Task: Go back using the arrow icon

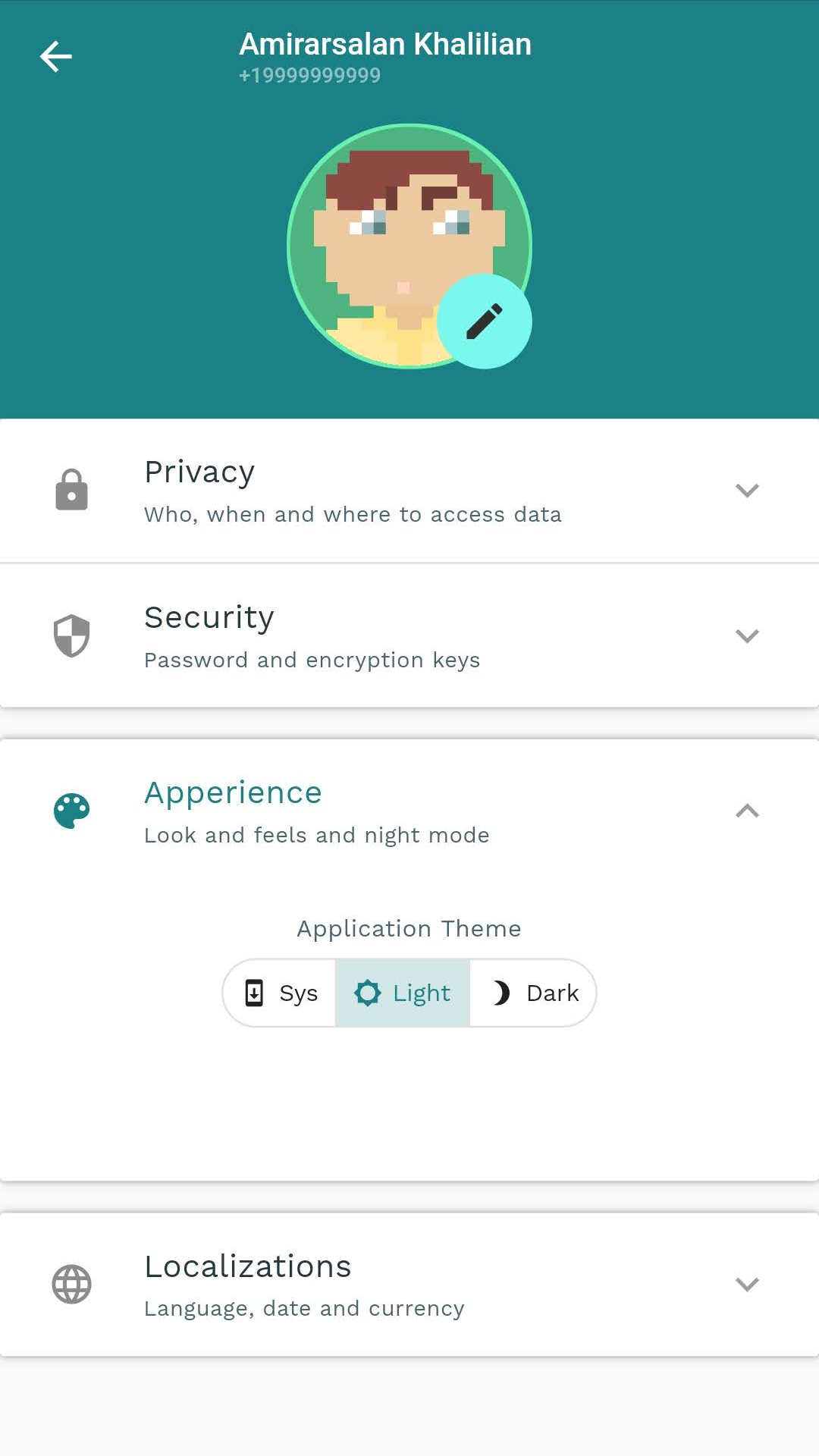Action: [56, 57]
